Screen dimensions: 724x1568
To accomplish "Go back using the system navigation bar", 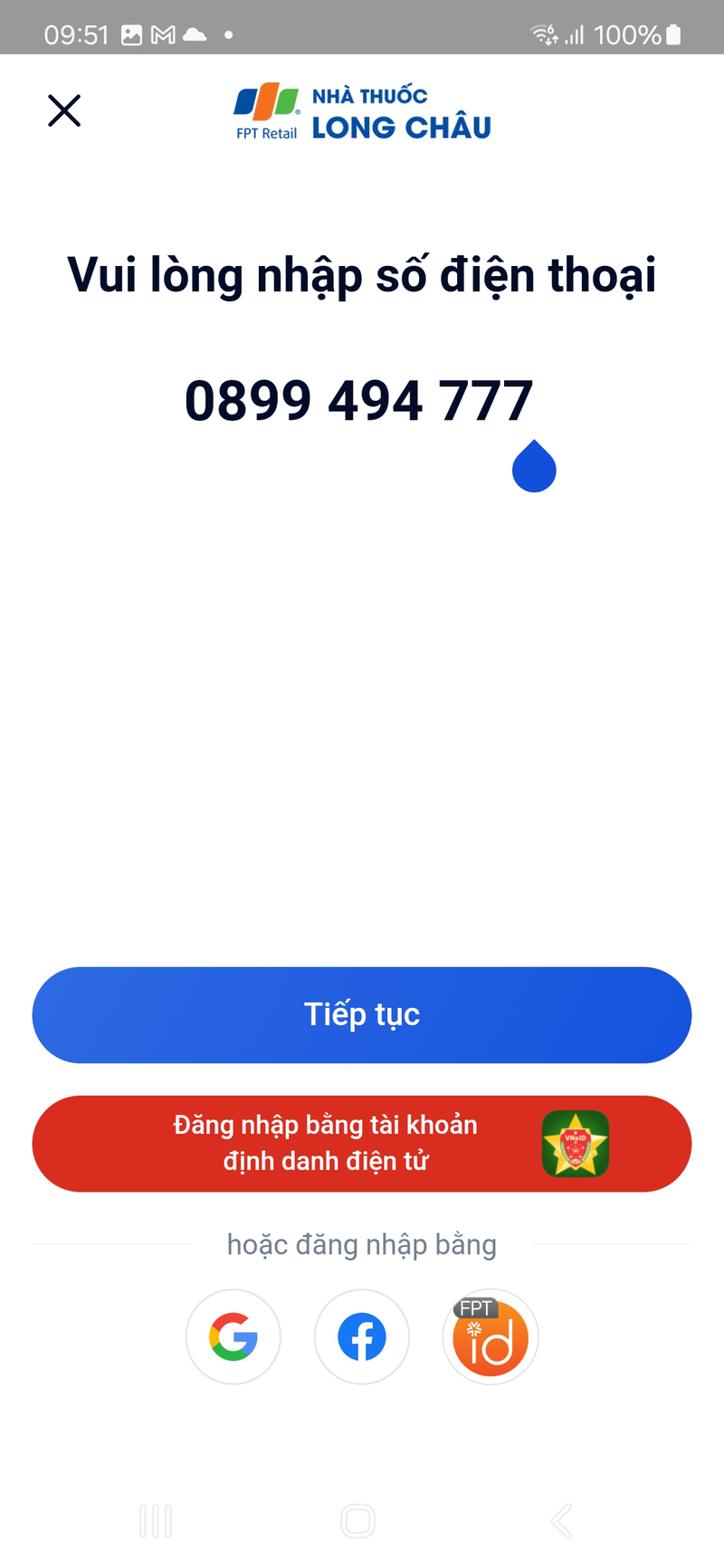I will click(561, 1521).
